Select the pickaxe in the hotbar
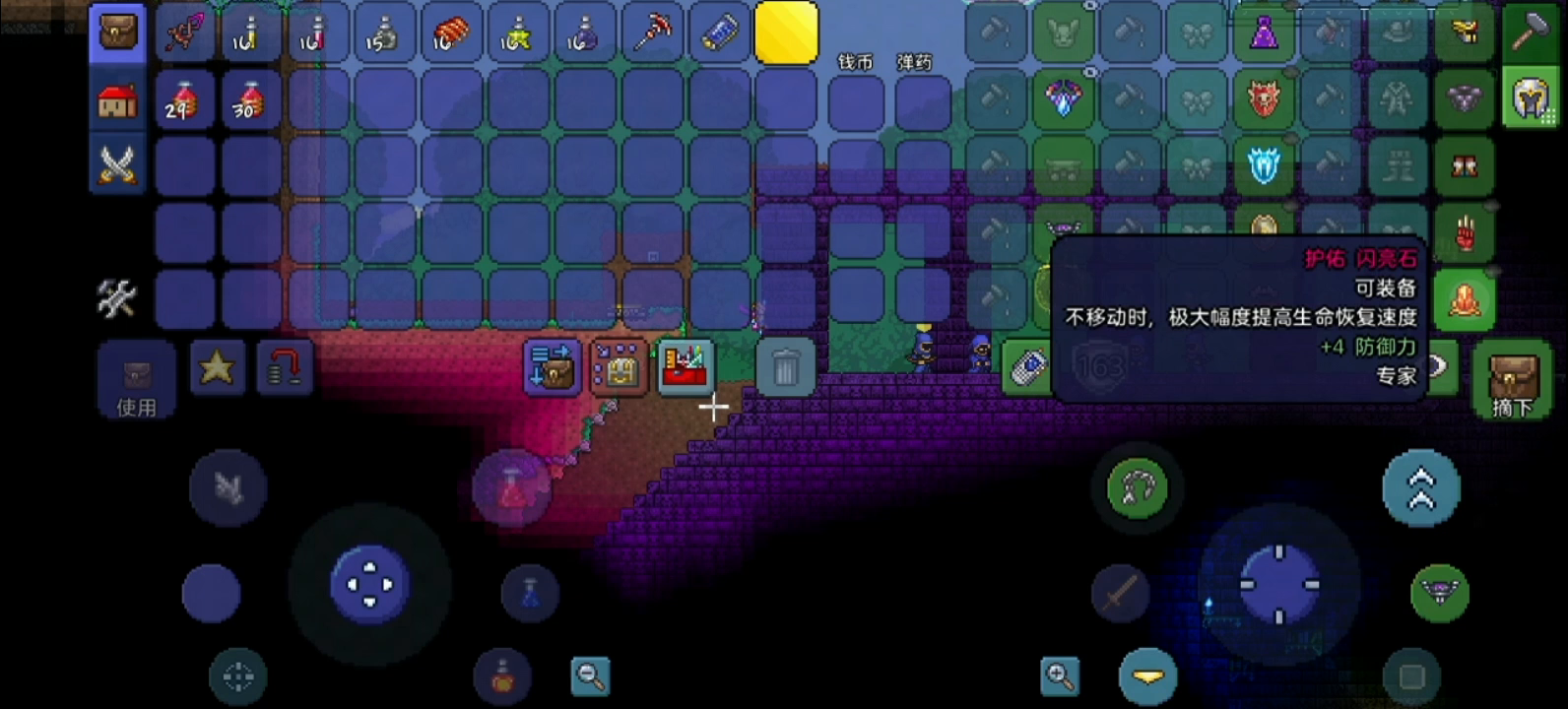The height and width of the screenshot is (709, 1568). 651,33
